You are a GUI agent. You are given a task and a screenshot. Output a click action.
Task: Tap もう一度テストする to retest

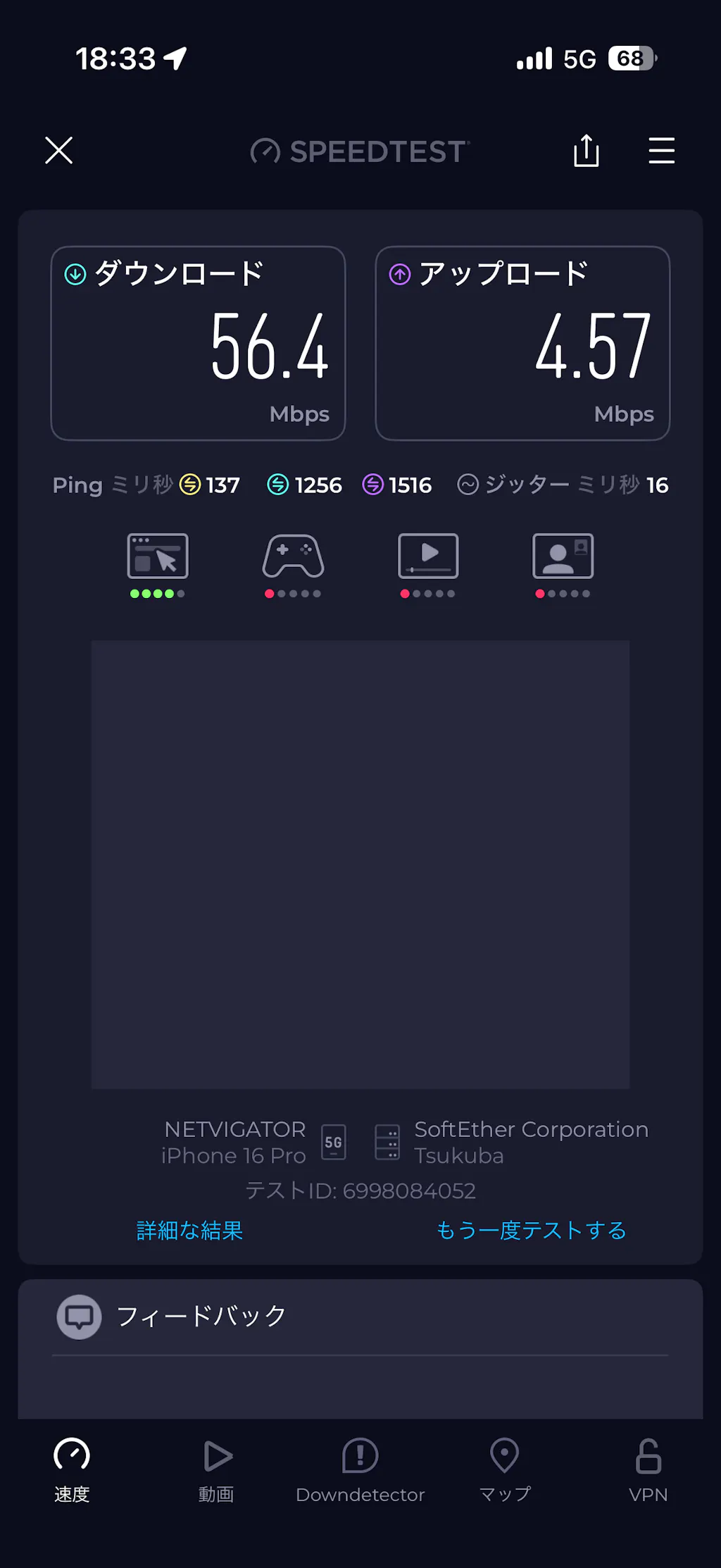pos(531,1230)
